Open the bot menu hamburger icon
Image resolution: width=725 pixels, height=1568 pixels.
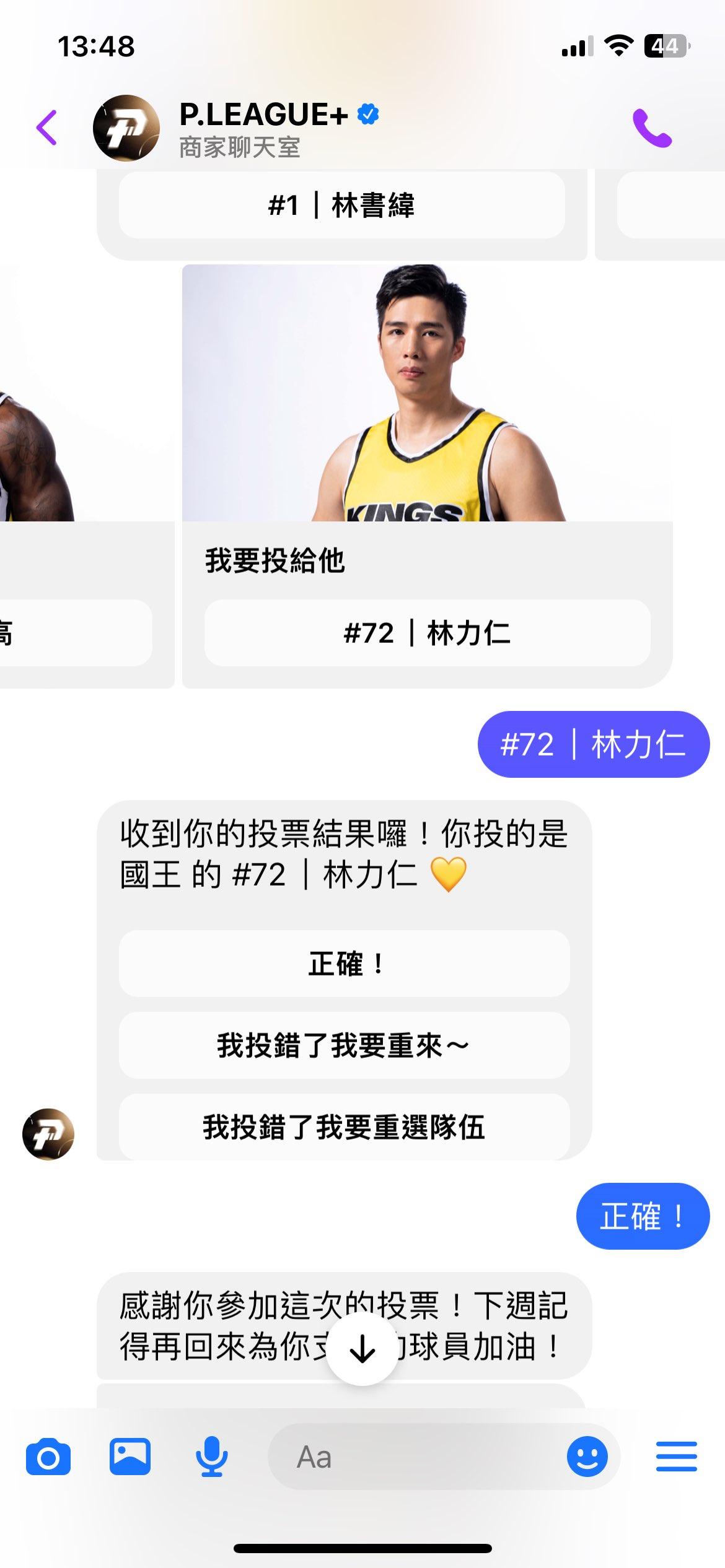[676, 1457]
